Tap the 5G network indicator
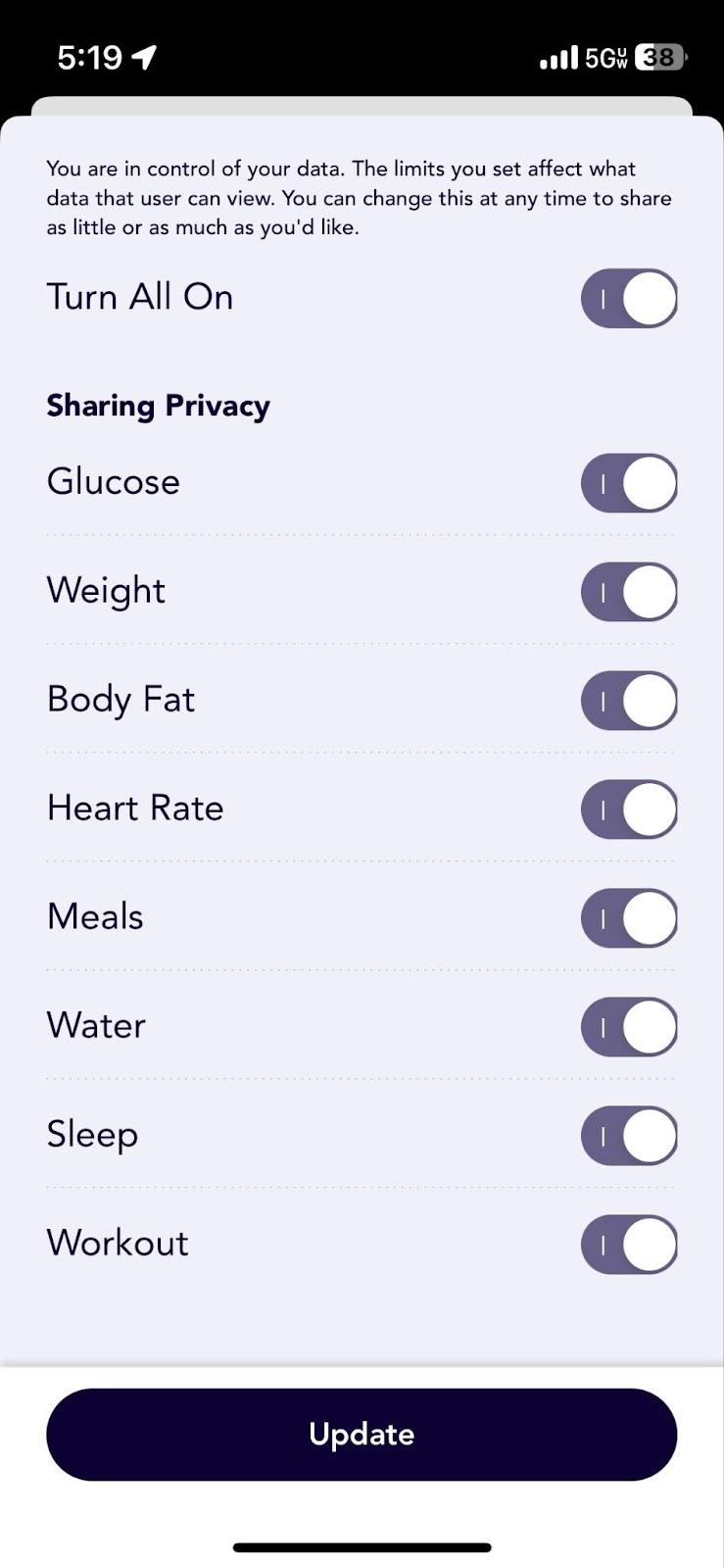 pyautogui.click(x=604, y=59)
